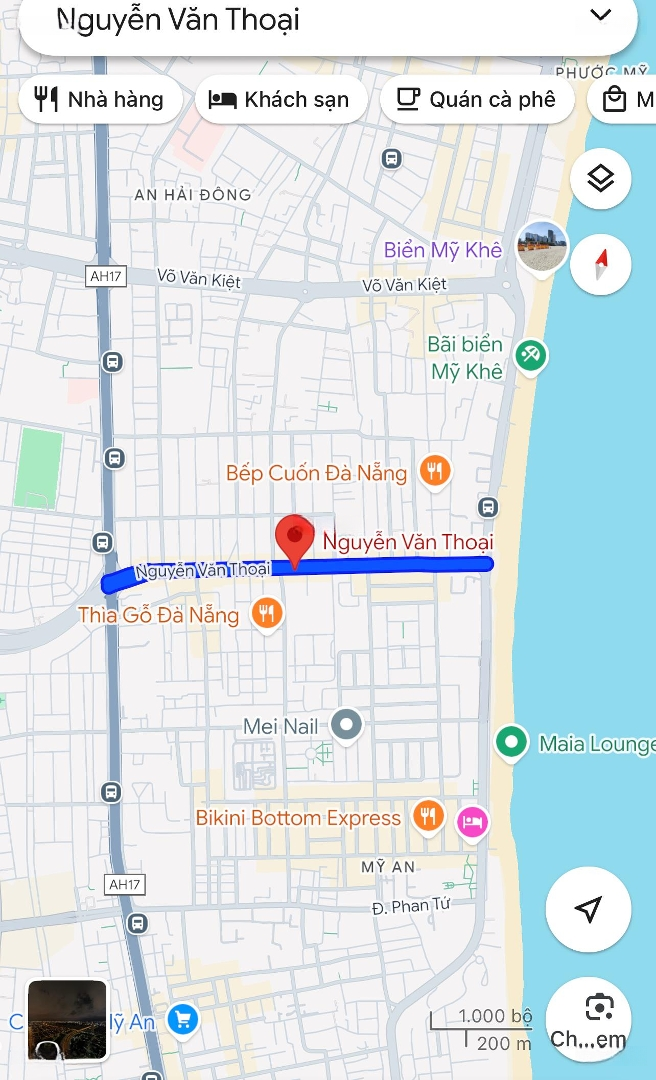Reset map orientation with the compass
Viewport: 656px width, 1080px height.
600,265
